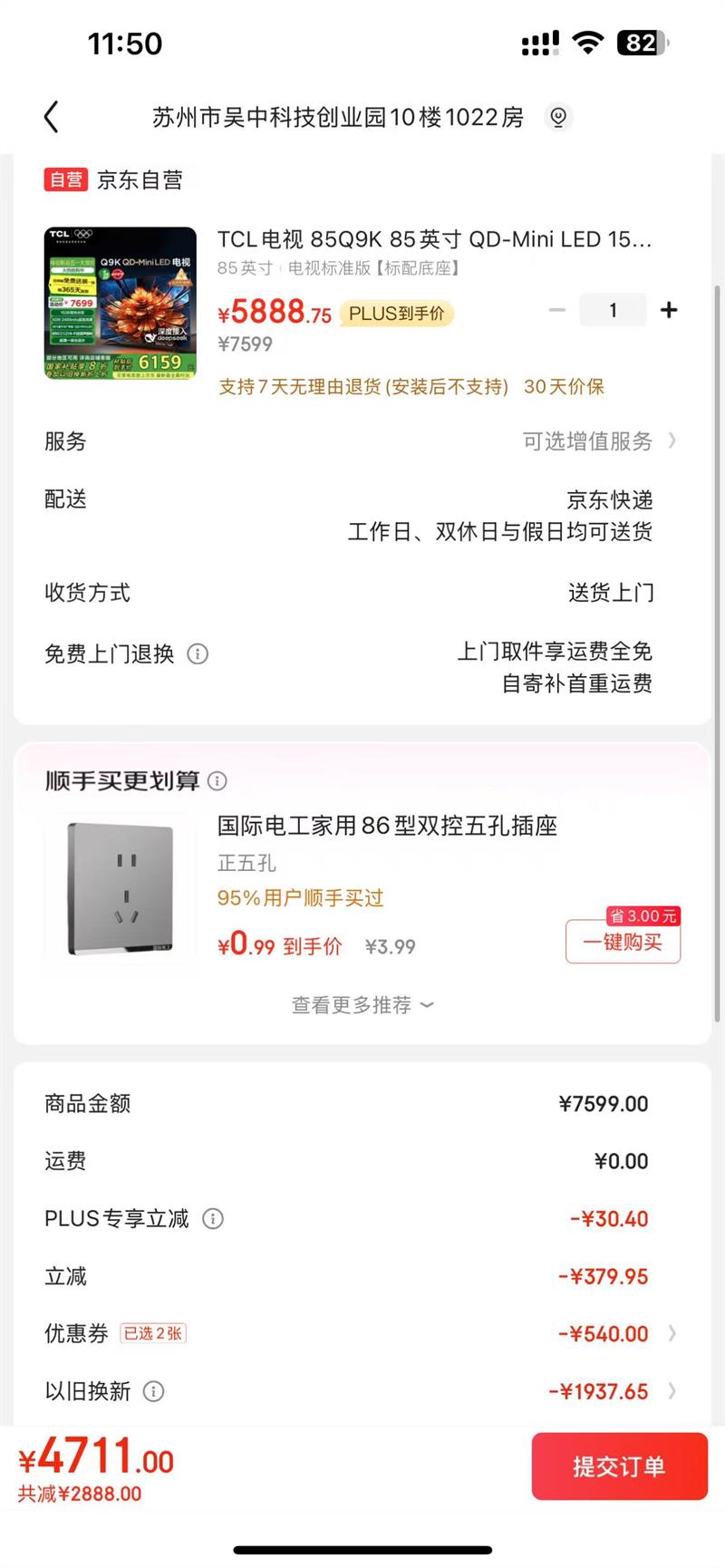
Task: Open the 国际电工 socket product image
Action: click(x=121, y=890)
